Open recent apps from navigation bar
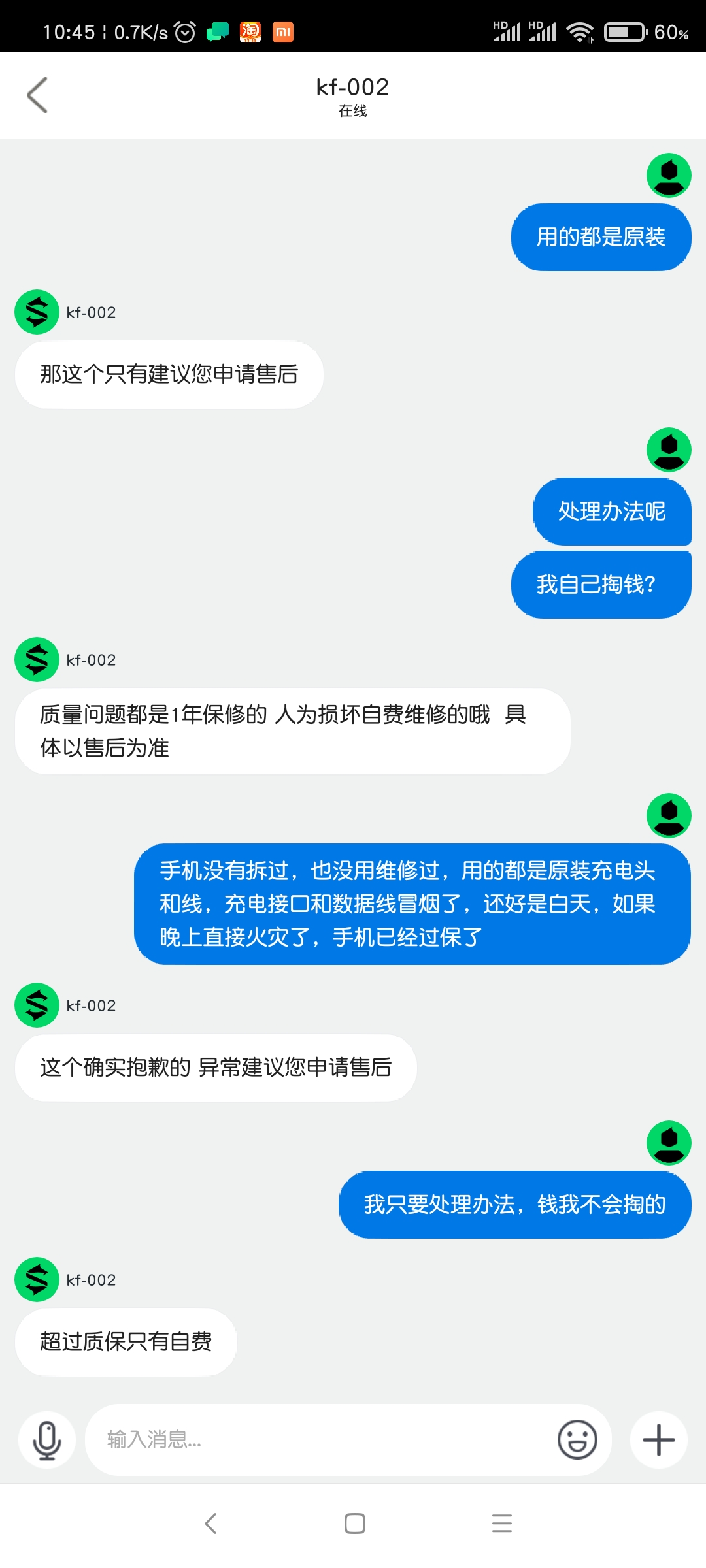 [x=502, y=1524]
